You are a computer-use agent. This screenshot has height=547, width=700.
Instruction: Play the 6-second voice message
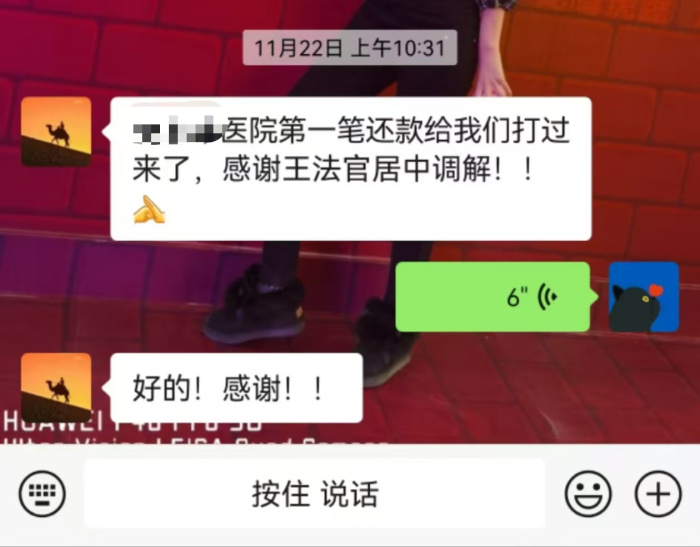click(492, 297)
